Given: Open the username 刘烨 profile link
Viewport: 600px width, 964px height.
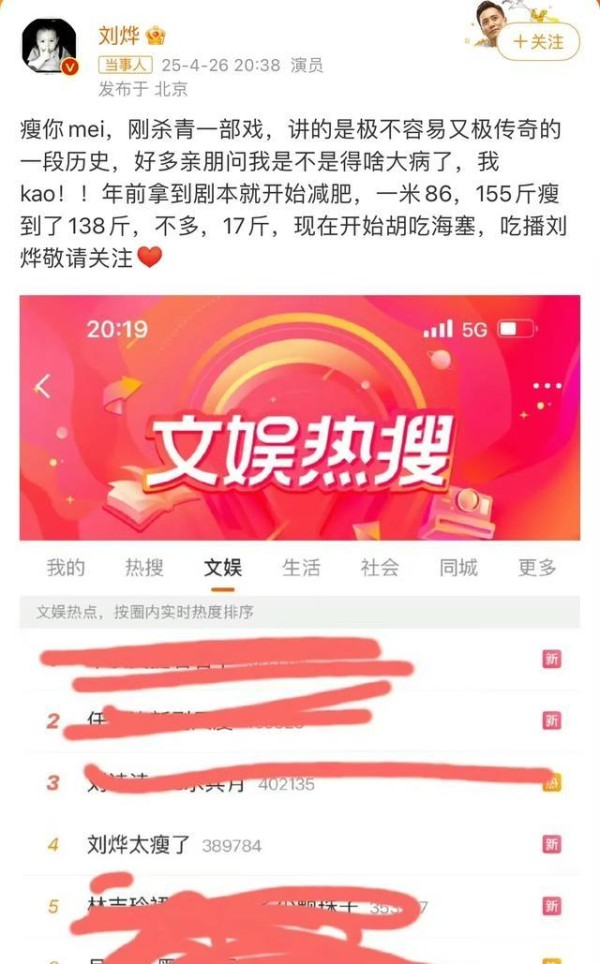Looking at the screenshot, I should (x=119, y=36).
